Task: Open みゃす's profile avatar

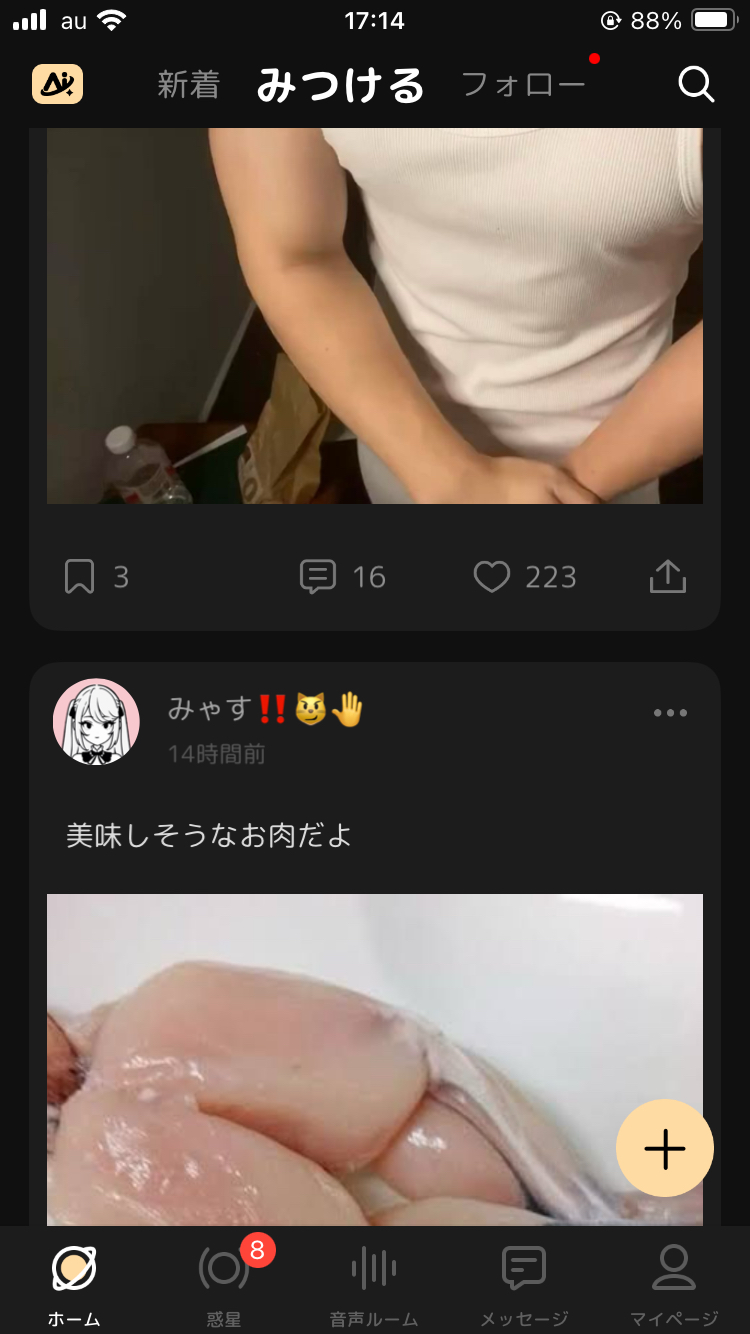Action: 96,722
